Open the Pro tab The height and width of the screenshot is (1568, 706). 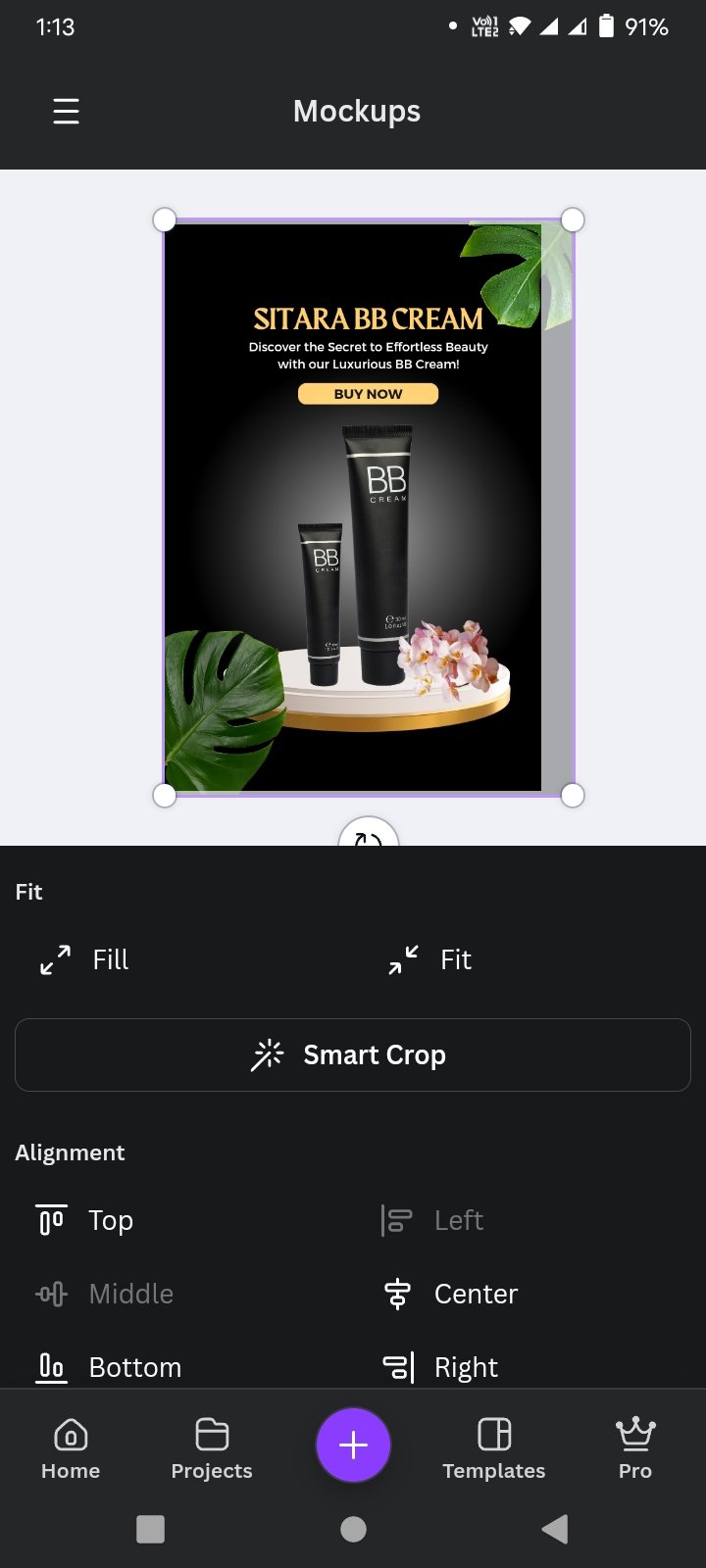(635, 1448)
